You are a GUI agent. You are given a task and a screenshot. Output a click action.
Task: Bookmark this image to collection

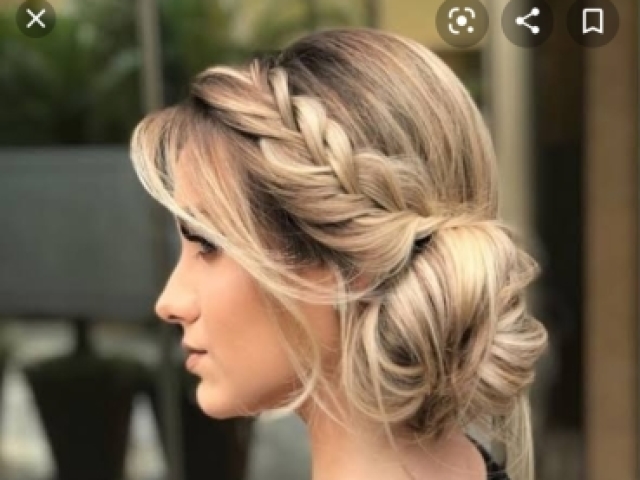593,21
